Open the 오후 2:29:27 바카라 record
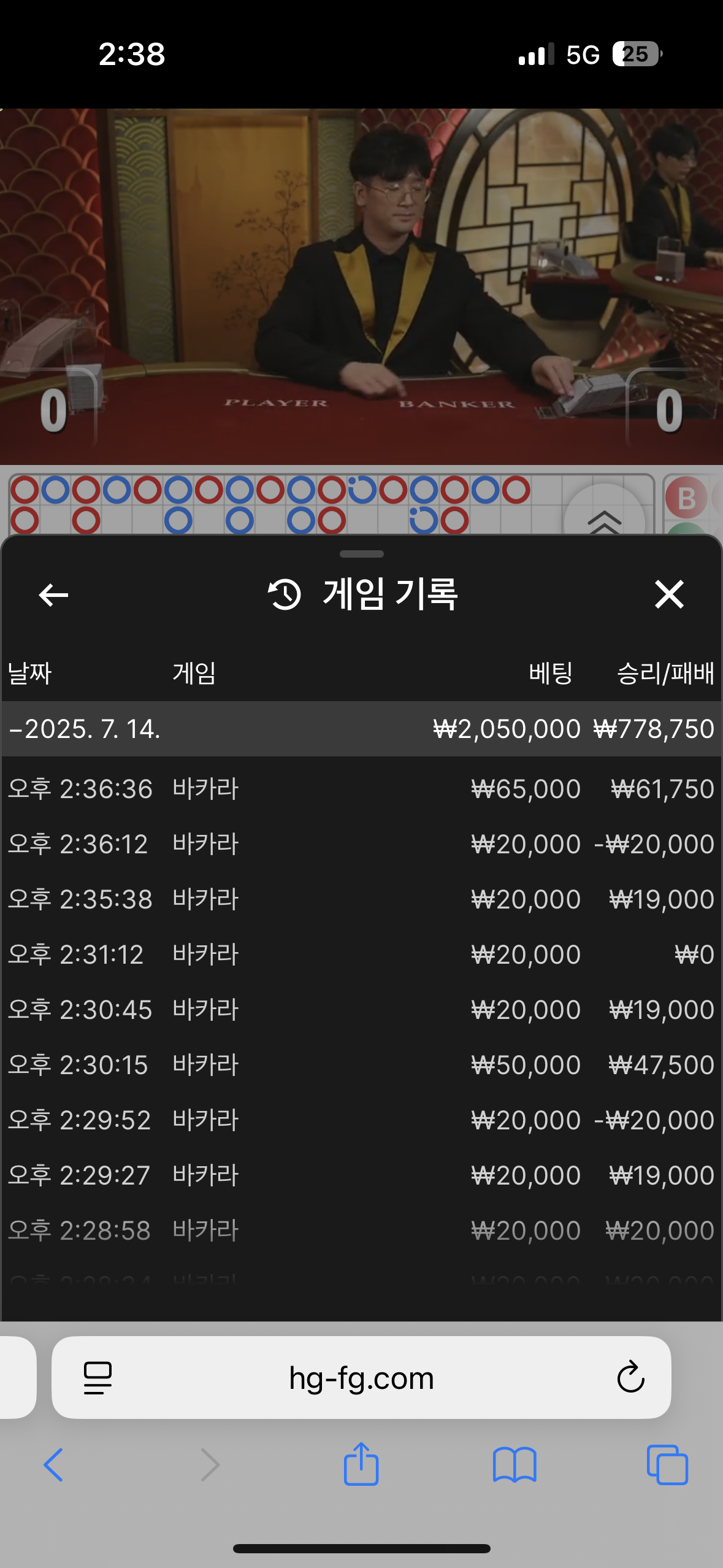Screen dimensions: 723x1568 tap(362, 1175)
